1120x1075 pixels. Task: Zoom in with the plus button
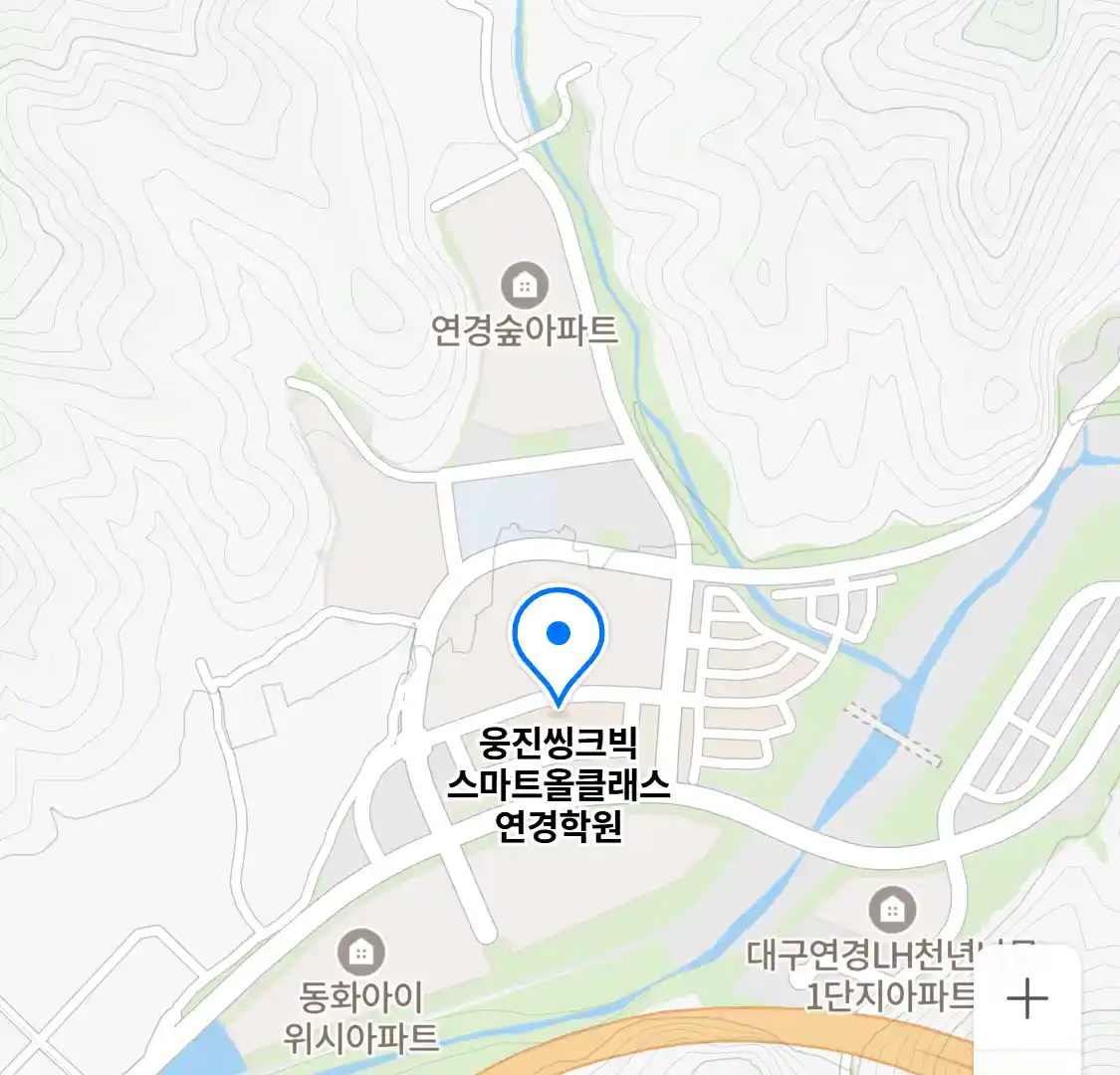1027,998
